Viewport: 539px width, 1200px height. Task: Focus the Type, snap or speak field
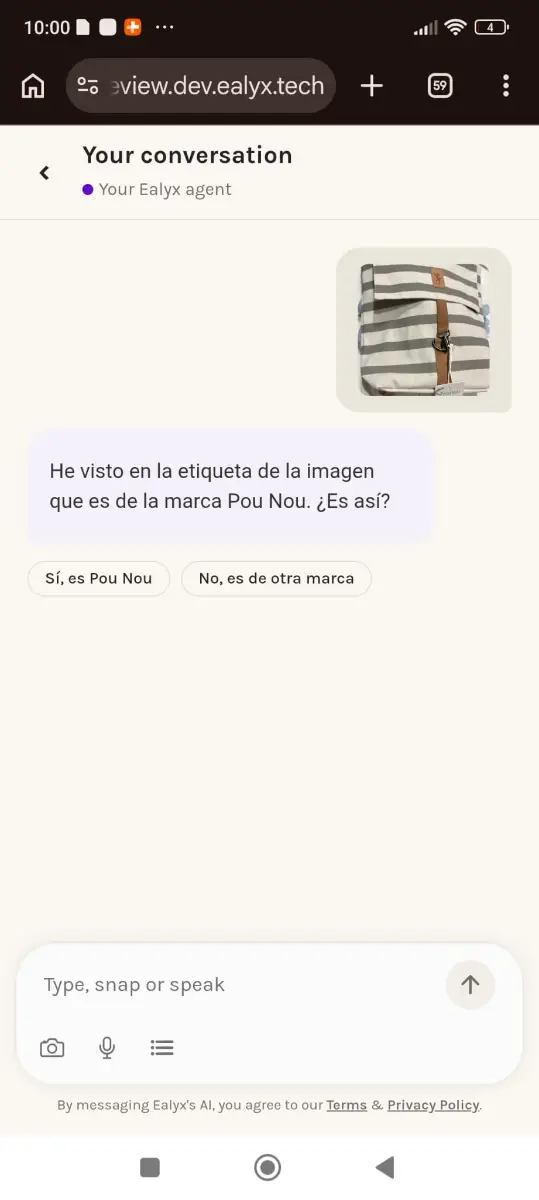(235, 985)
